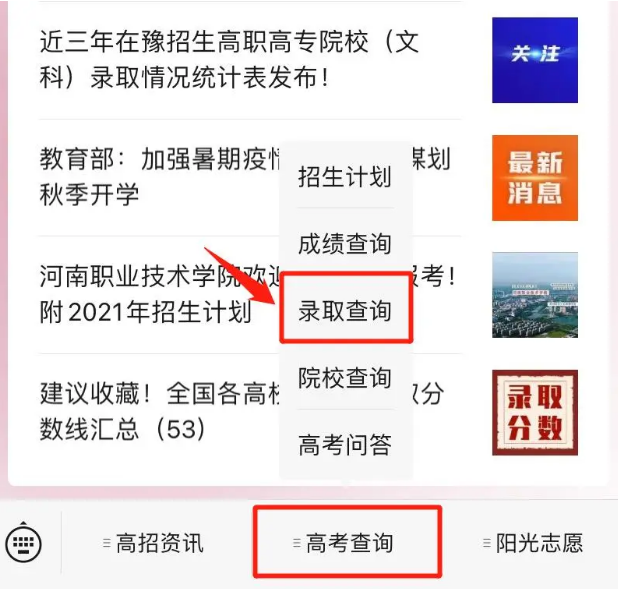Read the 教育部 暑期疫情 article
Viewport: 618px width, 589px height.
tap(150, 176)
